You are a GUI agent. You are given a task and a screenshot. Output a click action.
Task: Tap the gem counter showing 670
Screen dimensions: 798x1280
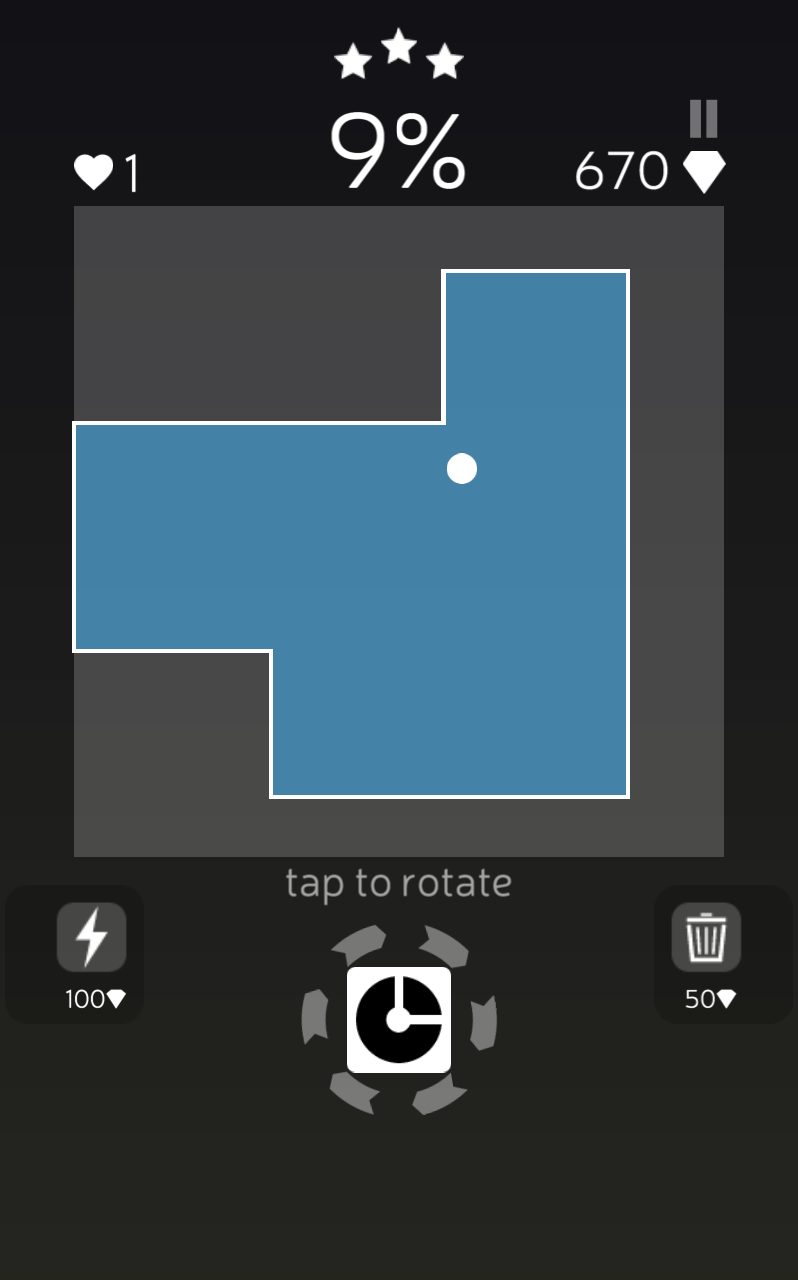click(x=620, y=172)
